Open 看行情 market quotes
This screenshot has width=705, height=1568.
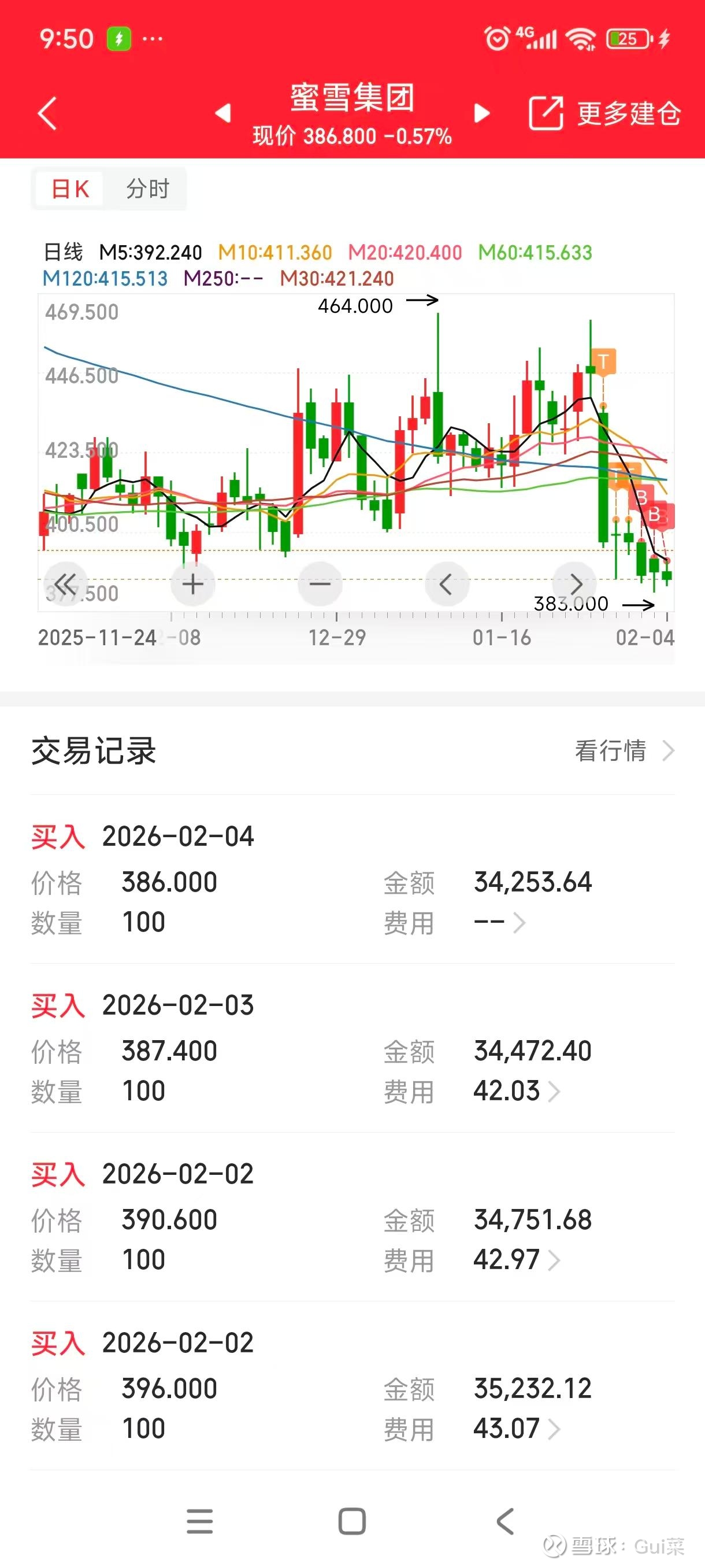[624, 750]
